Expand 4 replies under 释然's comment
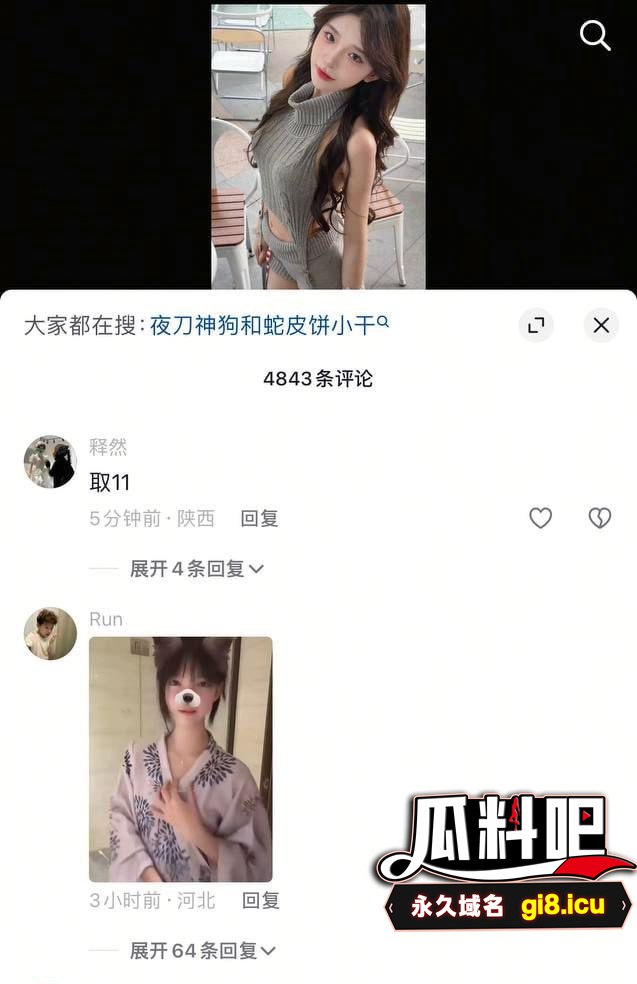 point(196,569)
